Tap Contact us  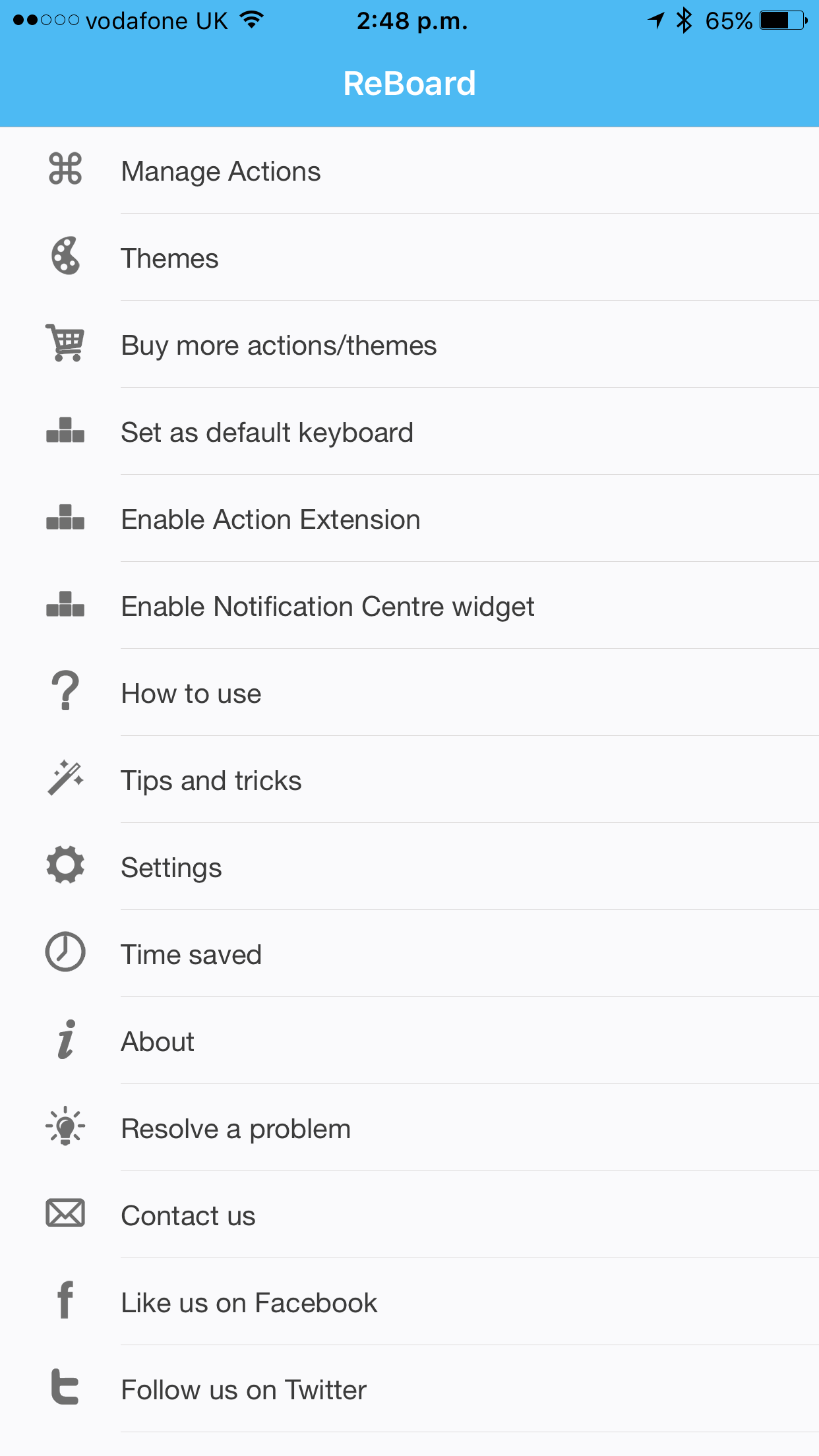pyautogui.click(x=409, y=1215)
